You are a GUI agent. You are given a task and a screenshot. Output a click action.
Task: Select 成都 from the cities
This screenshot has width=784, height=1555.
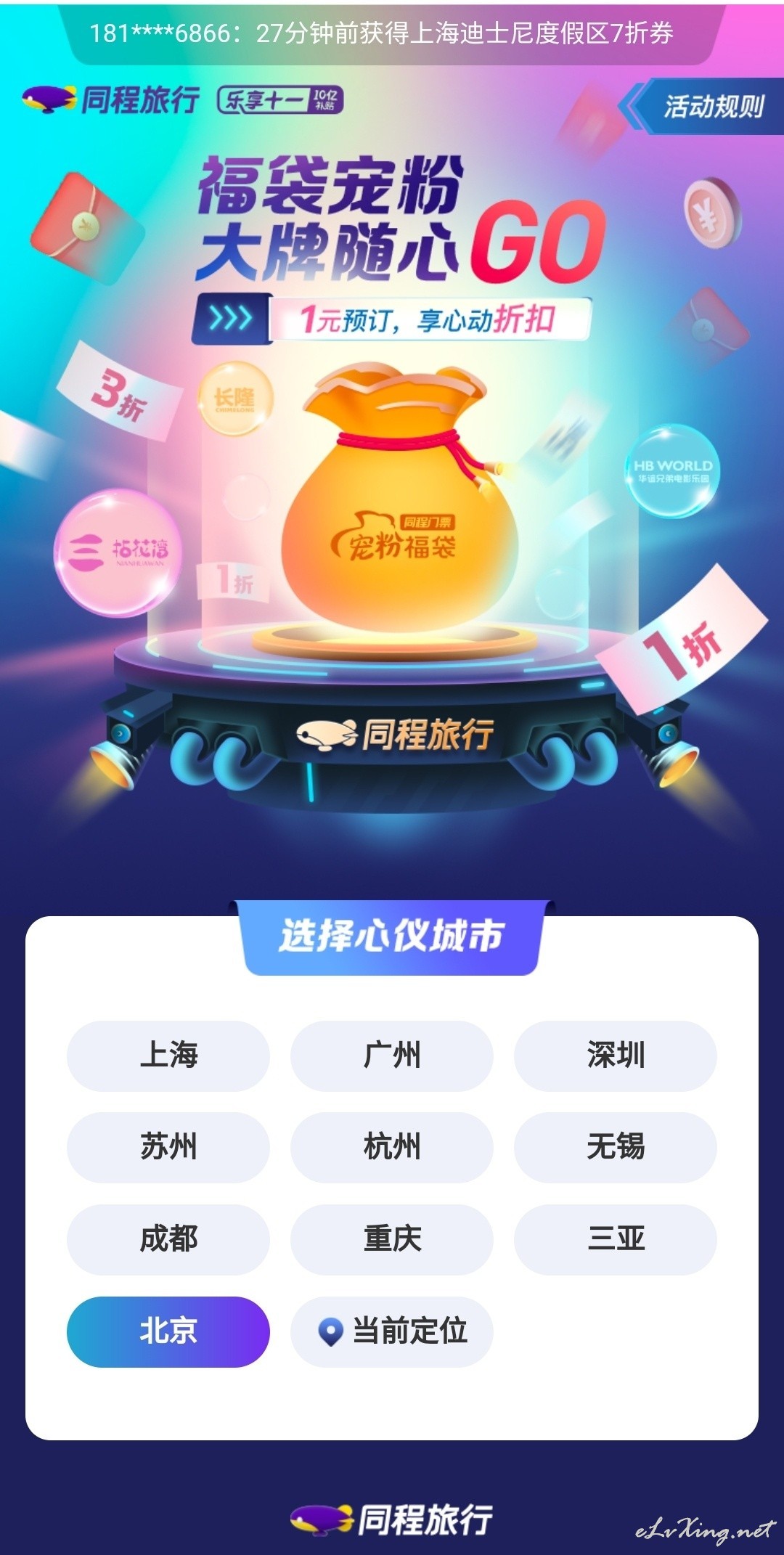pyautogui.click(x=168, y=1239)
